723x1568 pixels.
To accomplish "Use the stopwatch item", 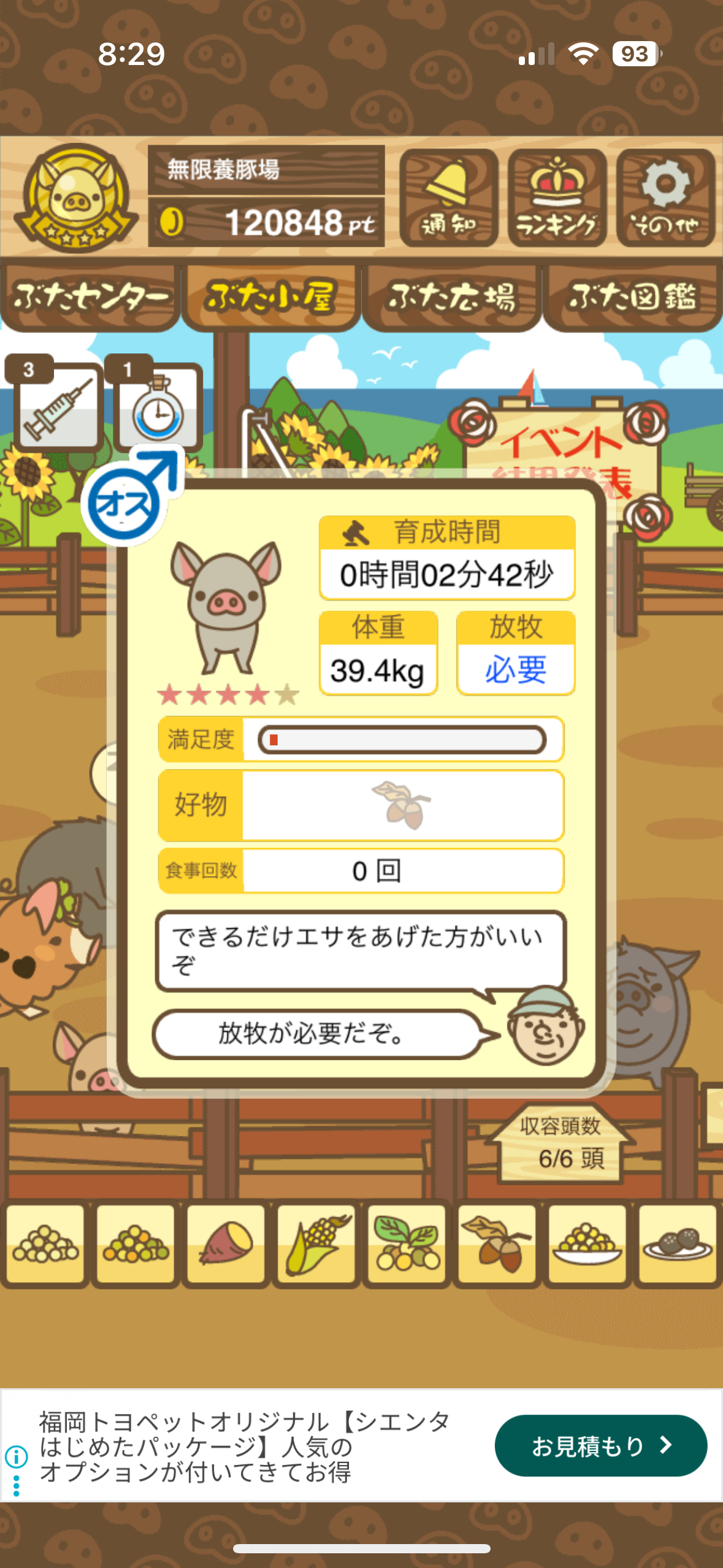I will tap(158, 406).
